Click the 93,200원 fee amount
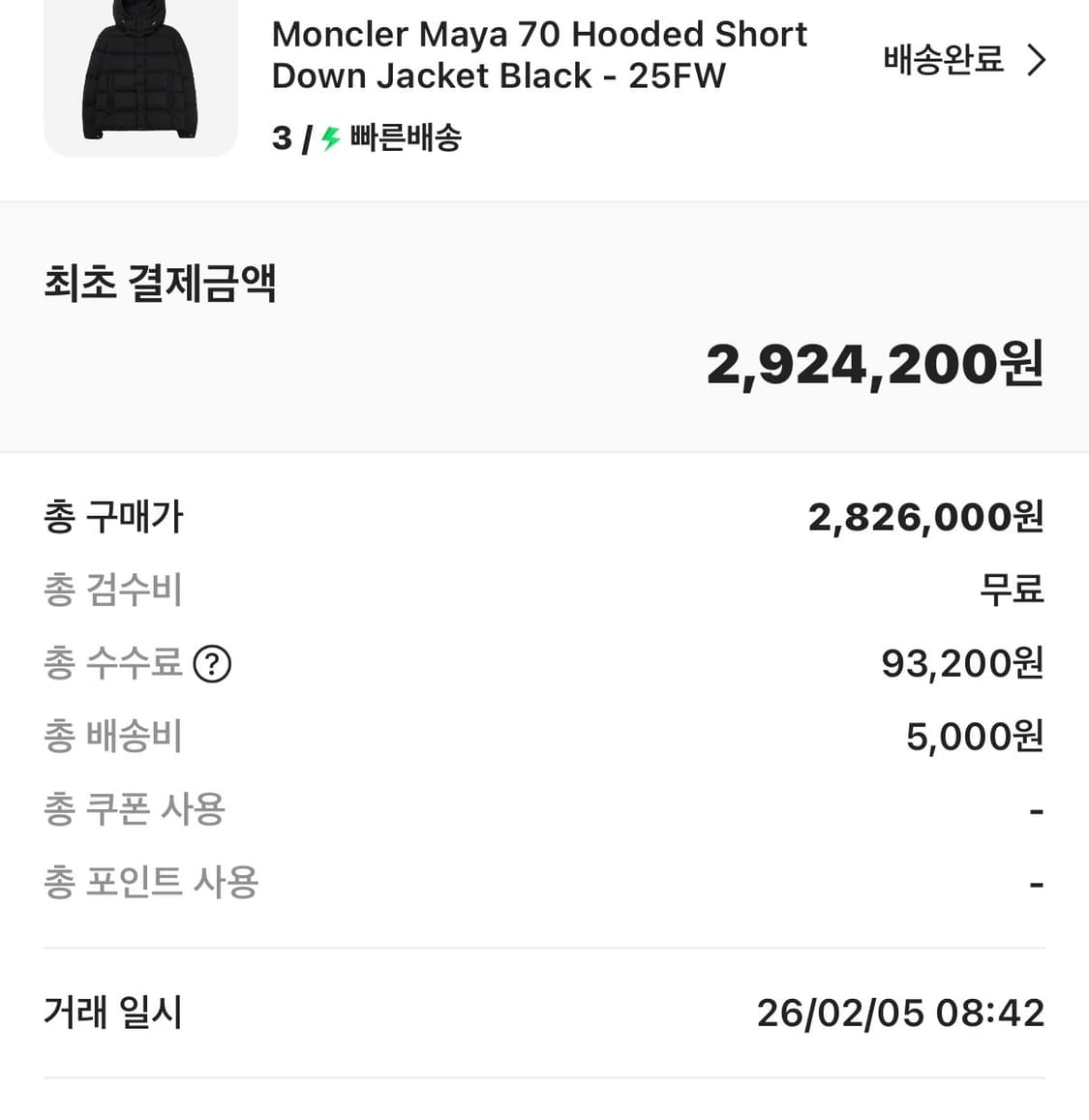This screenshot has height=1120, width=1089. pos(959,663)
